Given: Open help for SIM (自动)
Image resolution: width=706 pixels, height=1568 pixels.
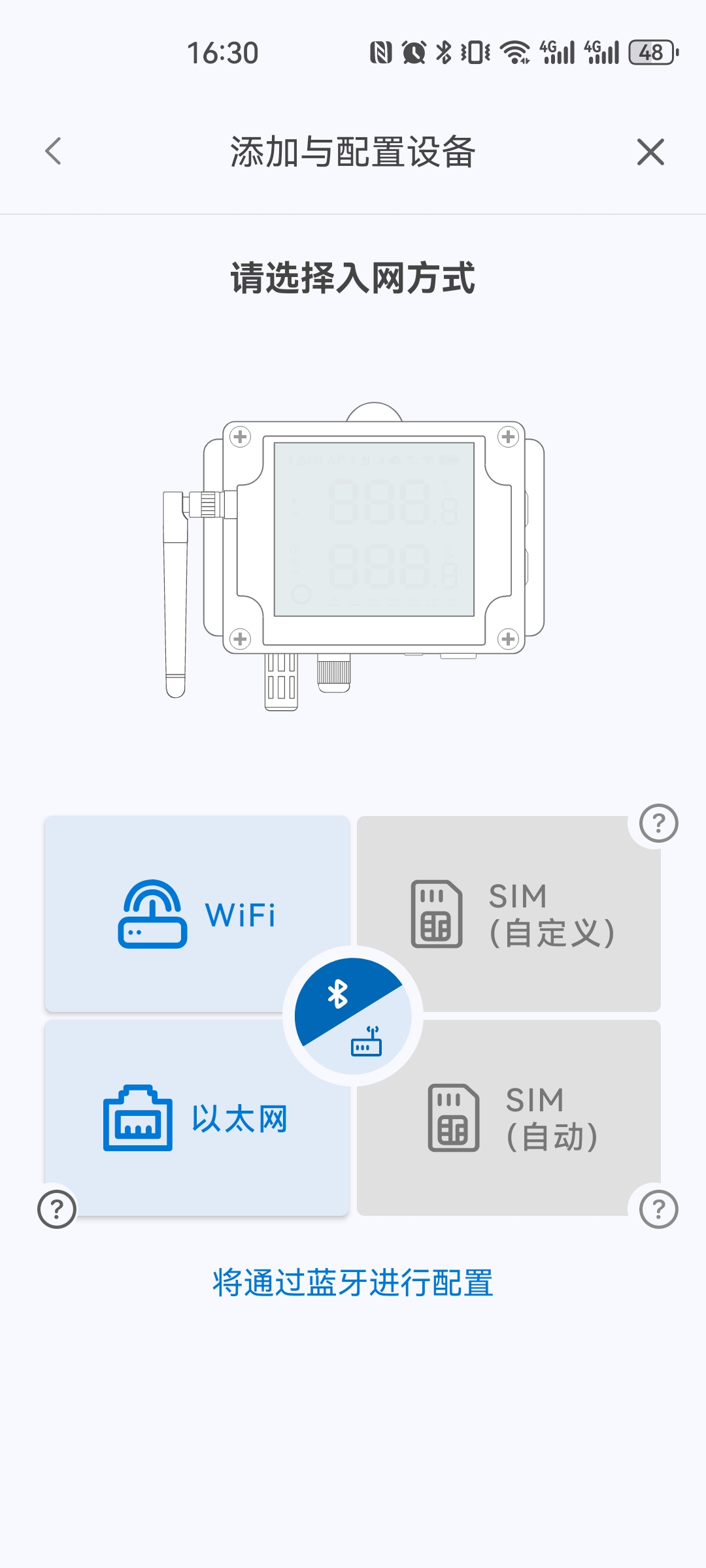Looking at the screenshot, I should [x=658, y=1209].
